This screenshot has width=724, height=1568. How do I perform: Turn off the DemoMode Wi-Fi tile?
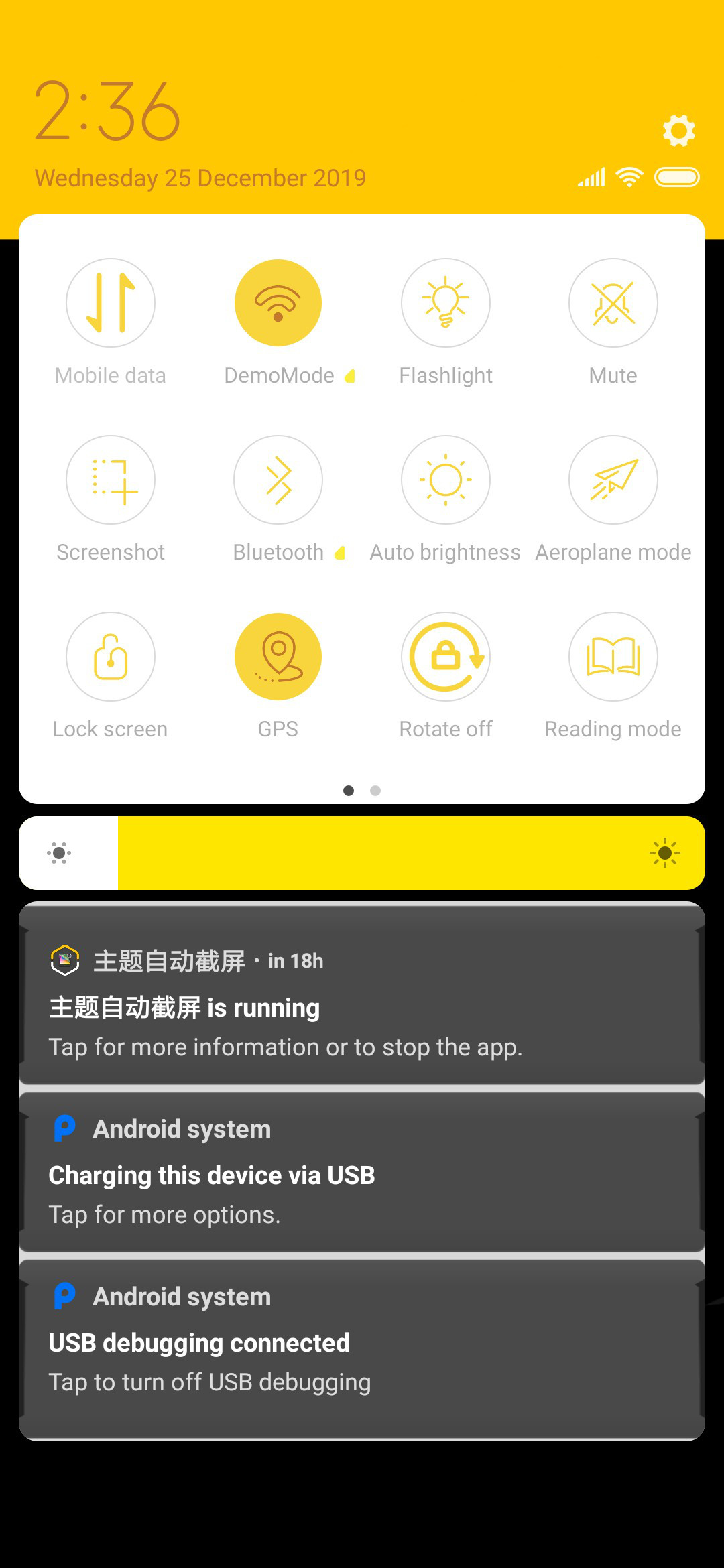(x=278, y=303)
